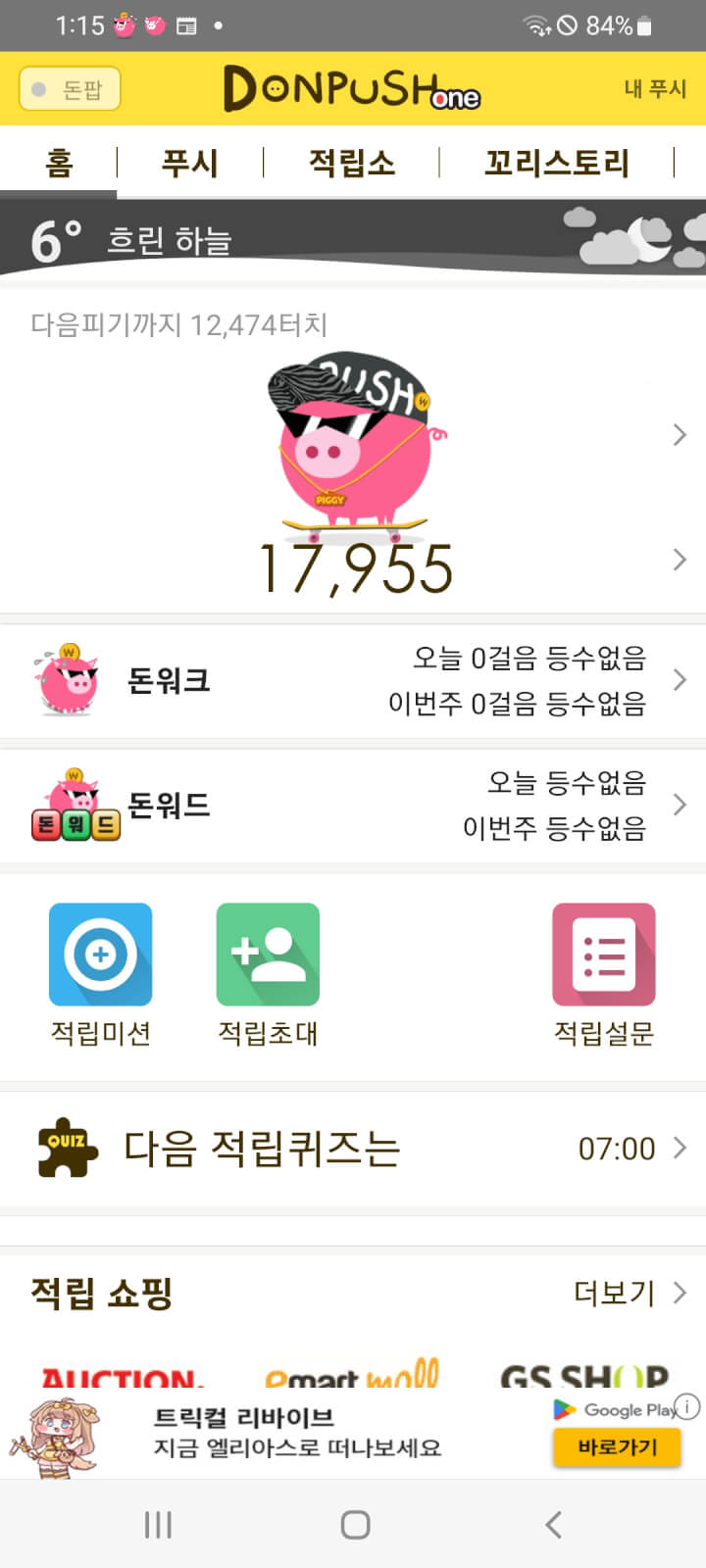
Task: Open the weather banner showing 흐린 하늘
Action: (x=353, y=240)
